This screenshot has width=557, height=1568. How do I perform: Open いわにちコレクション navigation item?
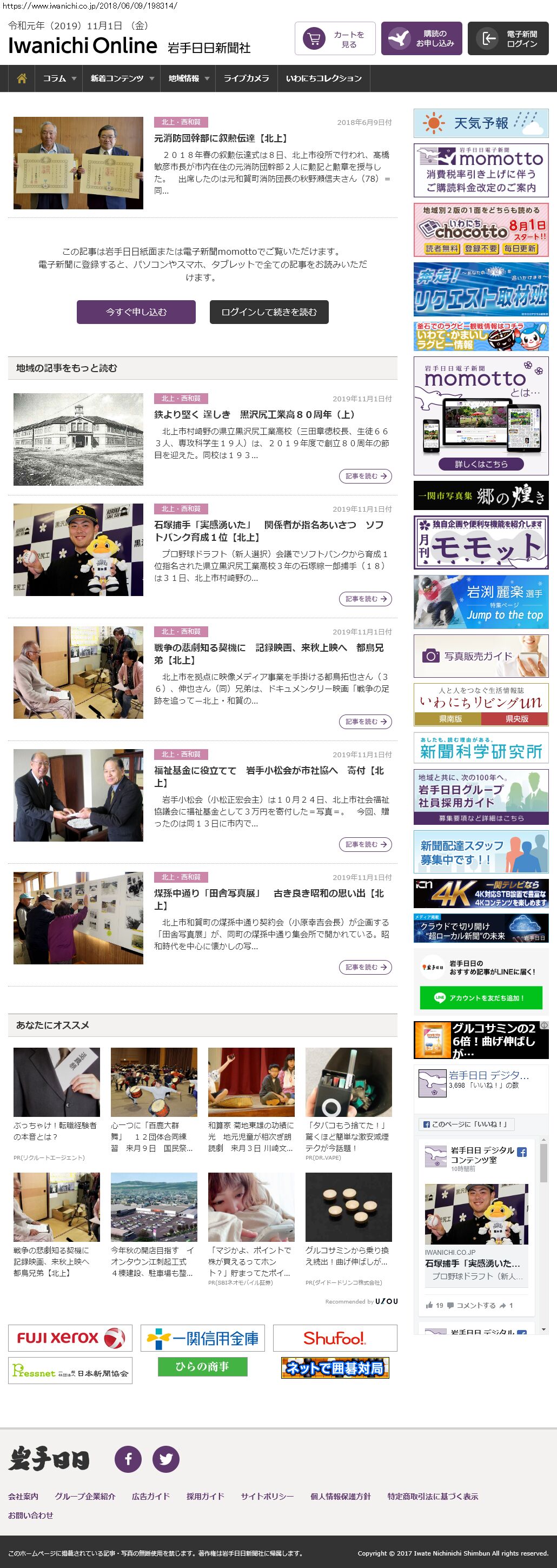click(323, 78)
